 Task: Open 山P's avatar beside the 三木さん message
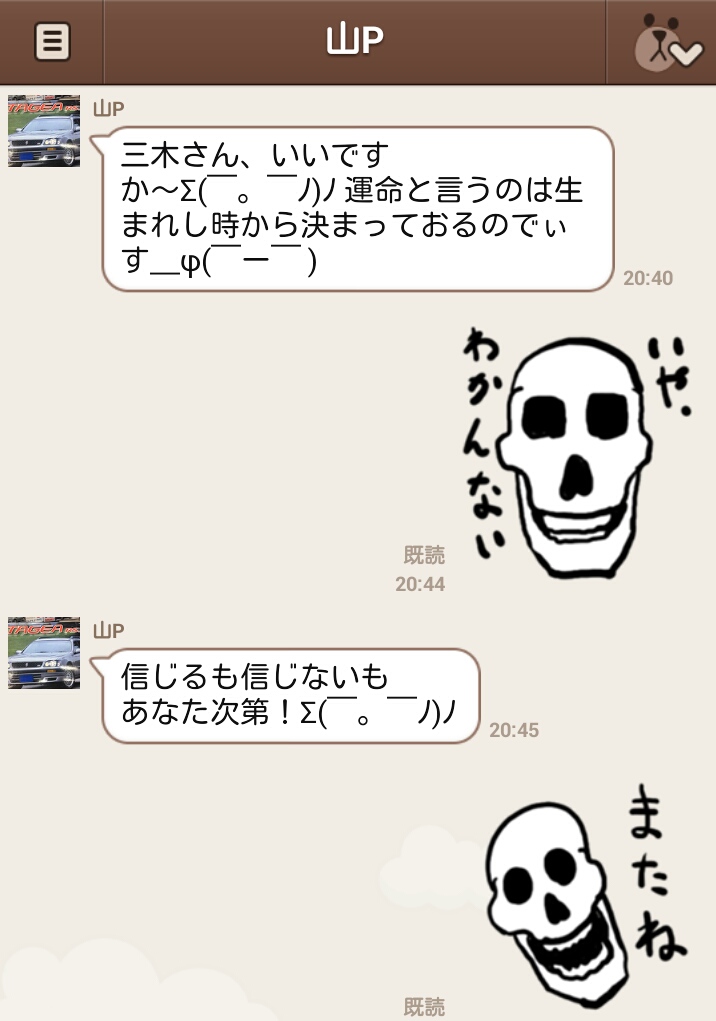coord(44,132)
